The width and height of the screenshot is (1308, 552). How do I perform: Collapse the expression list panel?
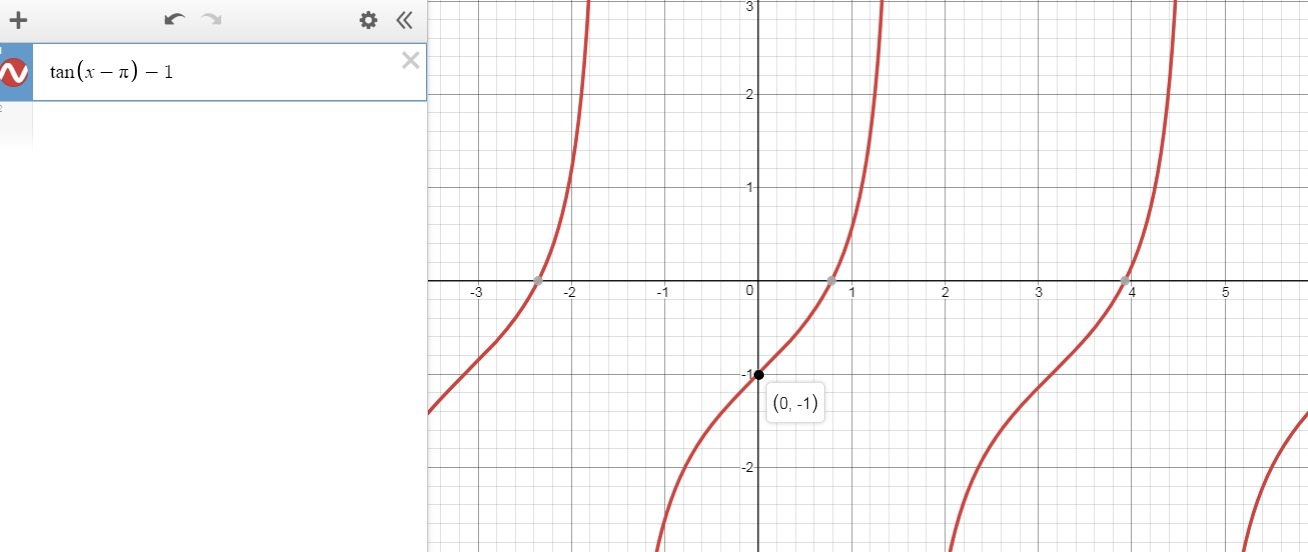coord(404,20)
